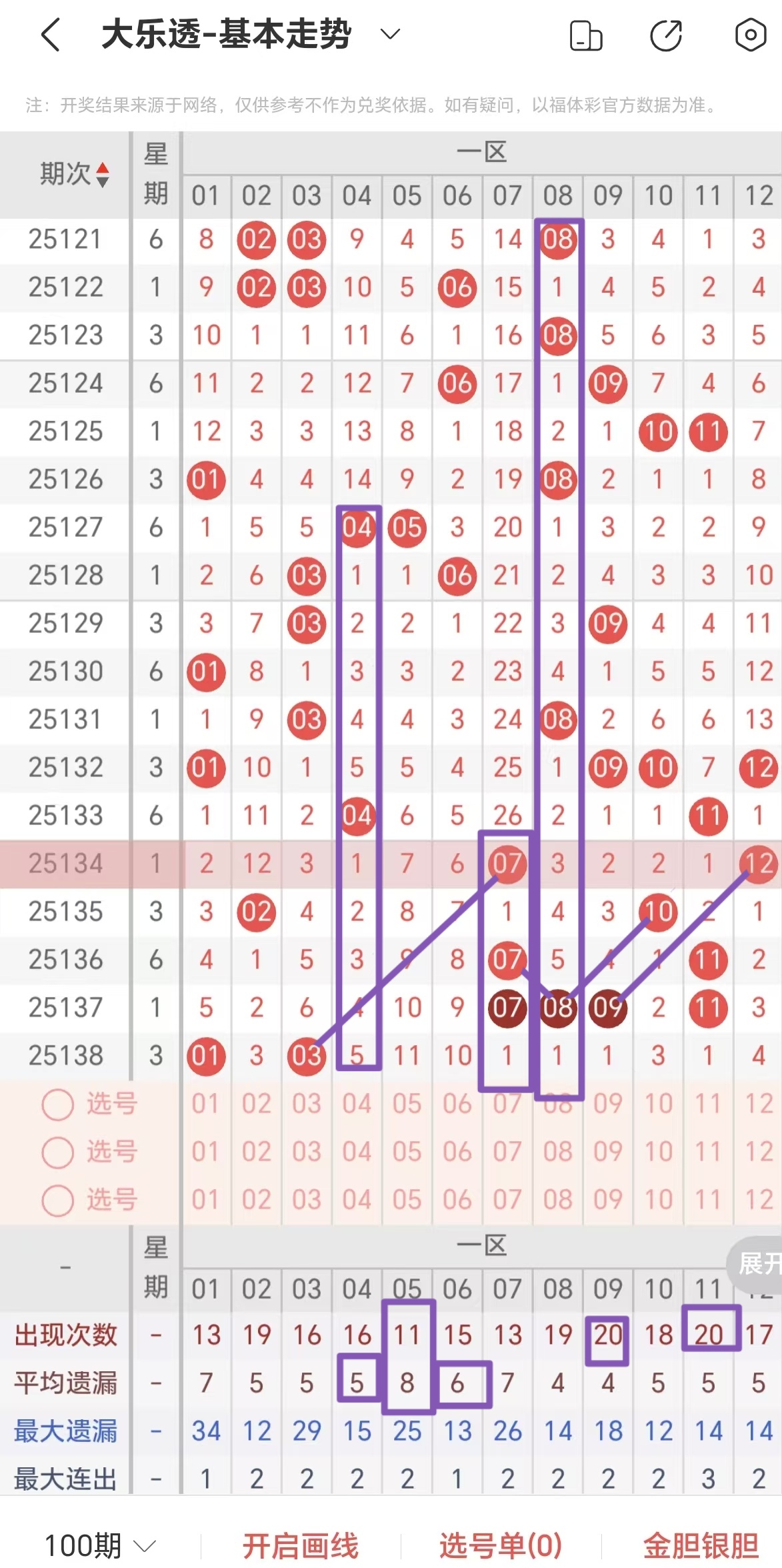Pick number 05 in the first selection row
The width and height of the screenshot is (782, 1568).
coord(407,1103)
